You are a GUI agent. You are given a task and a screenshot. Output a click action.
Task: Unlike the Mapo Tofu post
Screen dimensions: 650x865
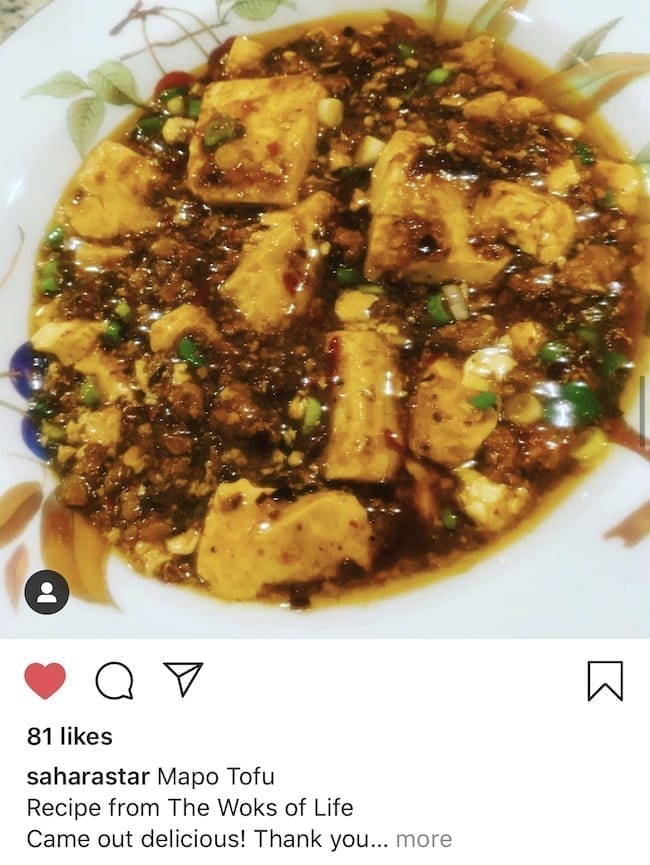(44, 681)
